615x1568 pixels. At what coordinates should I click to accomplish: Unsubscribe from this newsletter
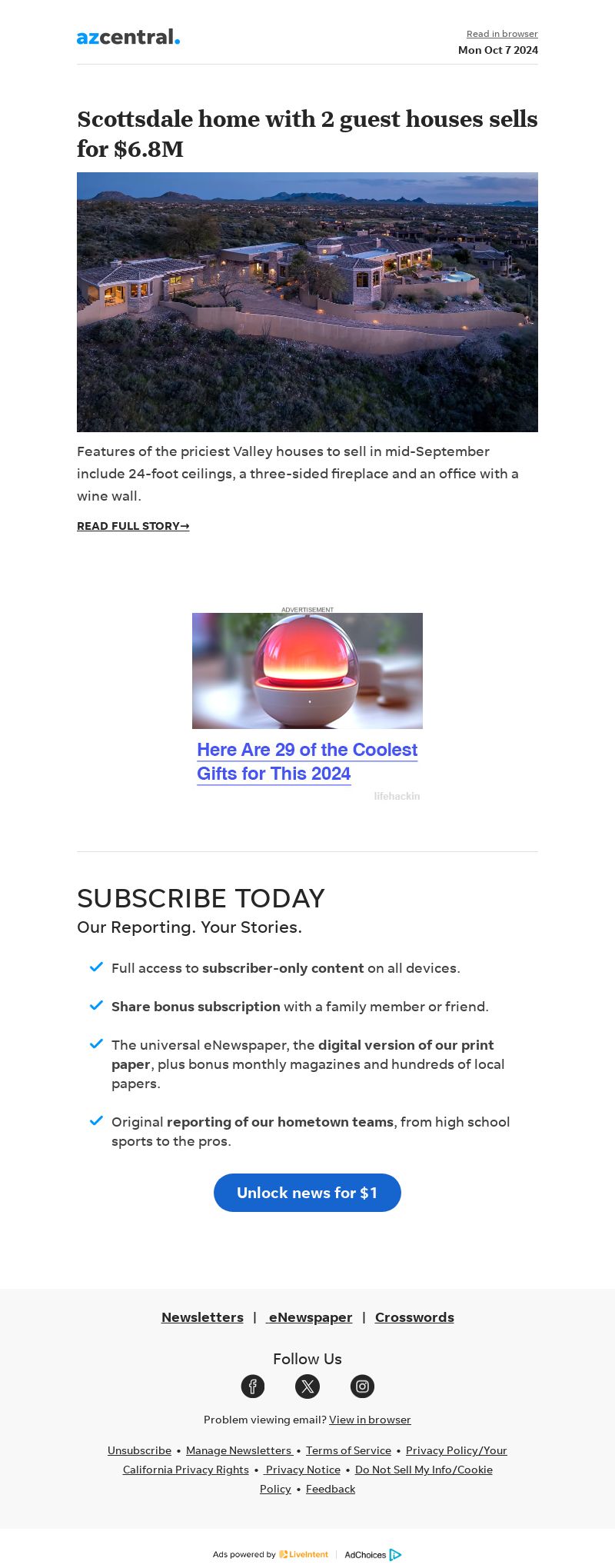139,1450
